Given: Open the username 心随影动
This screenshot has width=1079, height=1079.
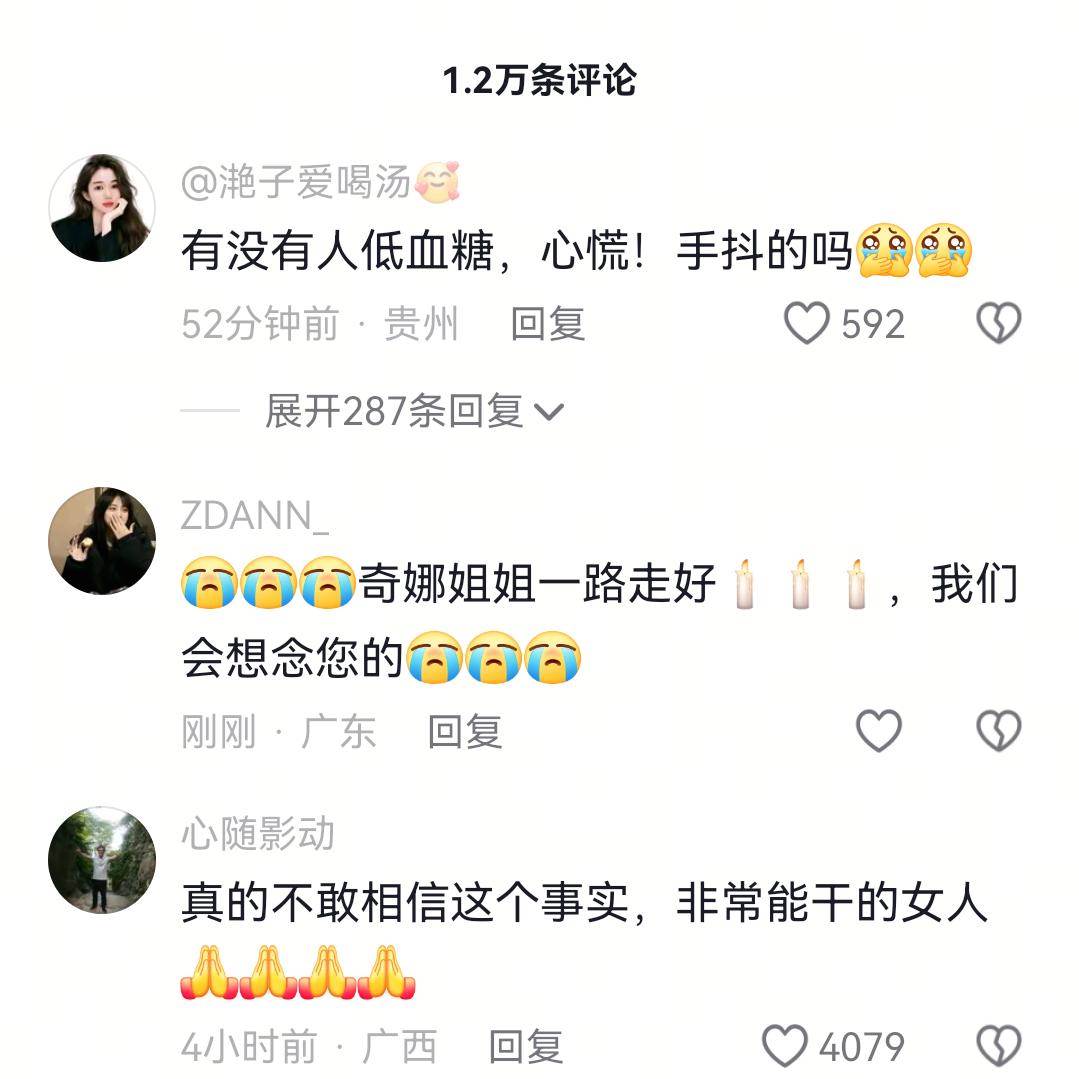Looking at the screenshot, I should 258,834.
